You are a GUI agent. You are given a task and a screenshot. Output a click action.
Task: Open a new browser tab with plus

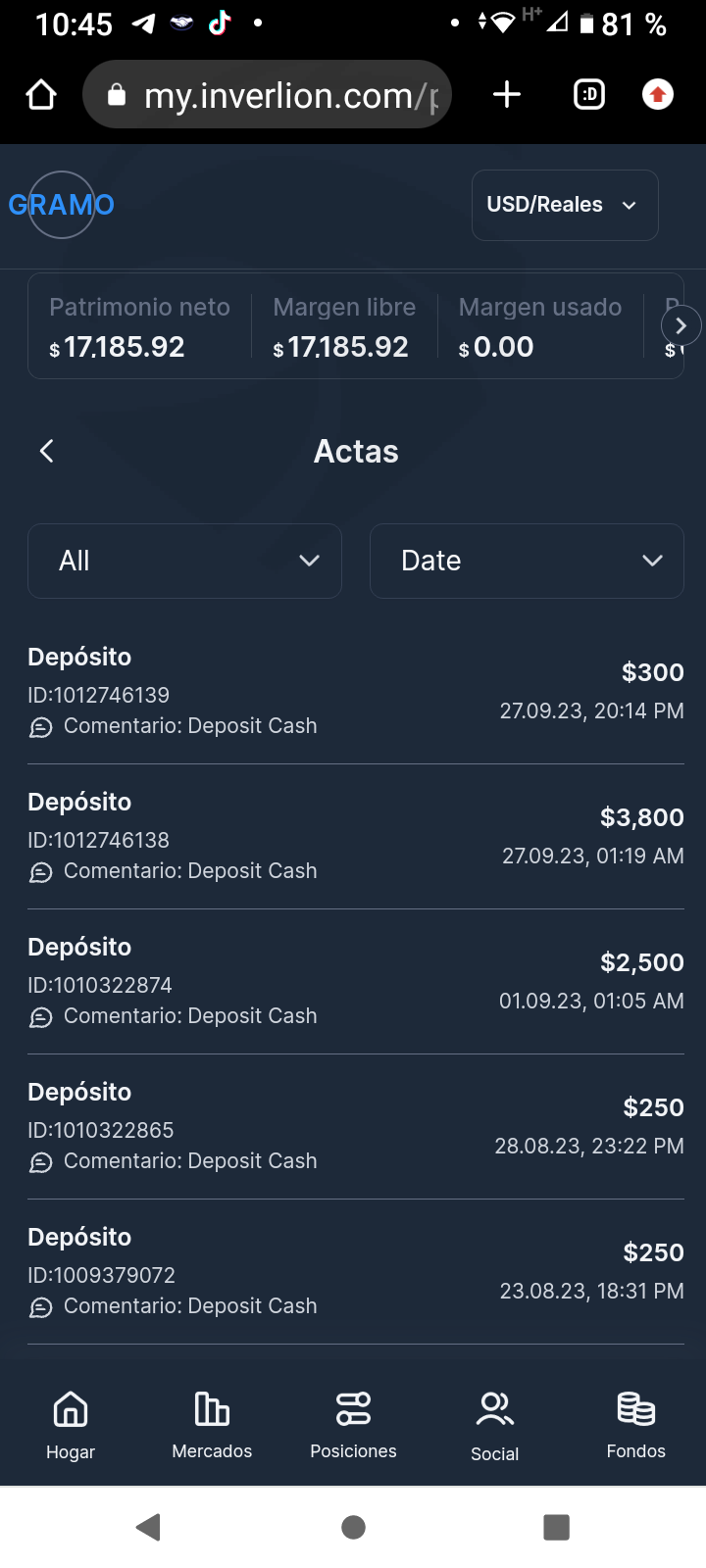[x=507, y=95]
